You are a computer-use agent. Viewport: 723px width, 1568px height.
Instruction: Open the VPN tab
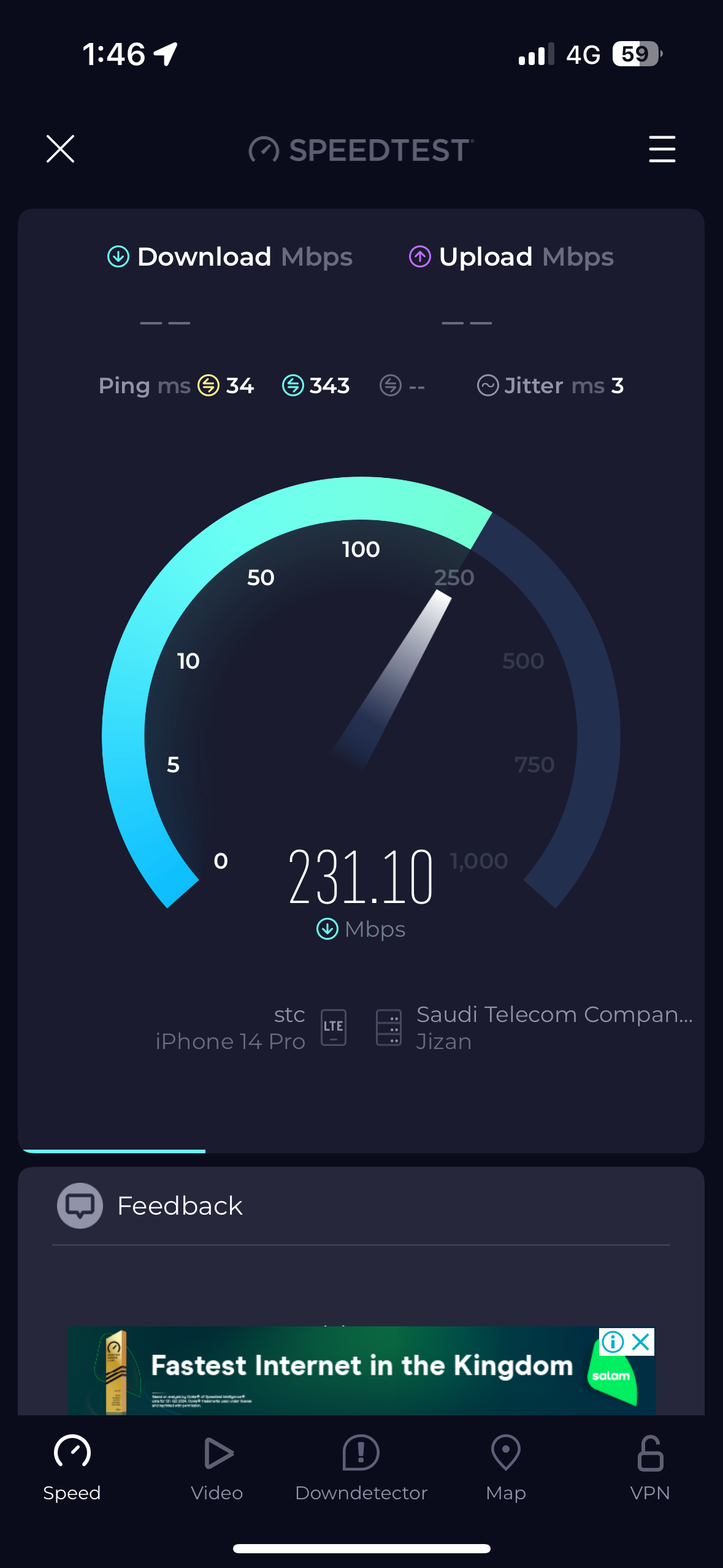[650, 1467]
